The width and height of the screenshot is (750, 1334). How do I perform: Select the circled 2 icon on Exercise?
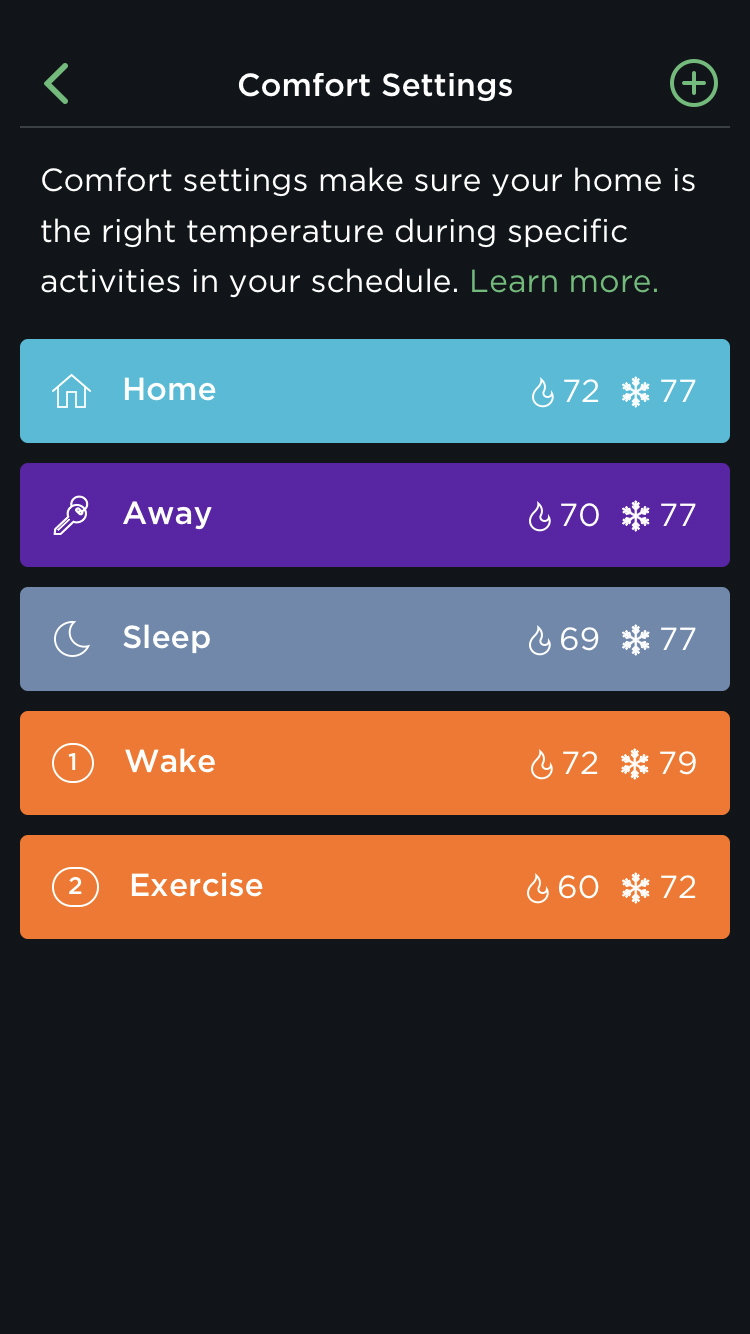click(x=75, y=886)
